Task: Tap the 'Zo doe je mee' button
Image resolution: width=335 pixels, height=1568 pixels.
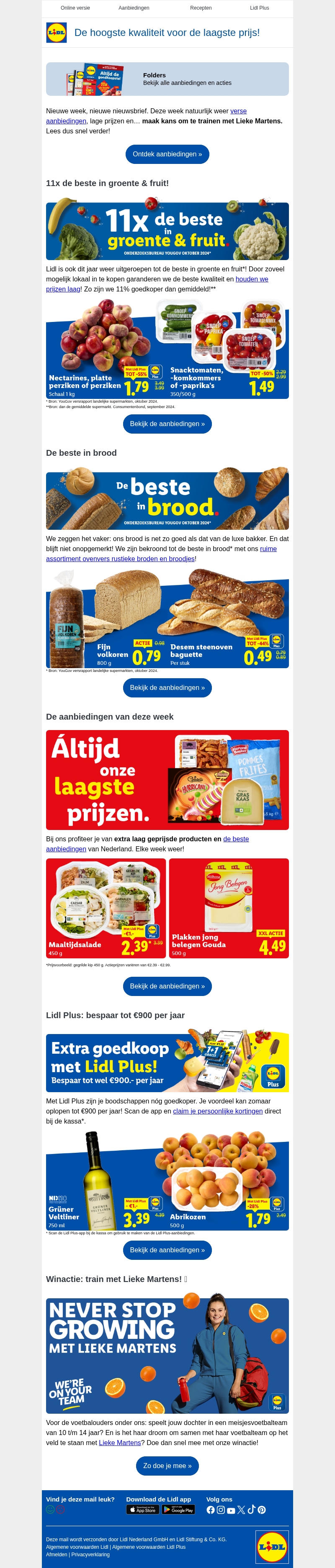Action: tap(167, 1466)
